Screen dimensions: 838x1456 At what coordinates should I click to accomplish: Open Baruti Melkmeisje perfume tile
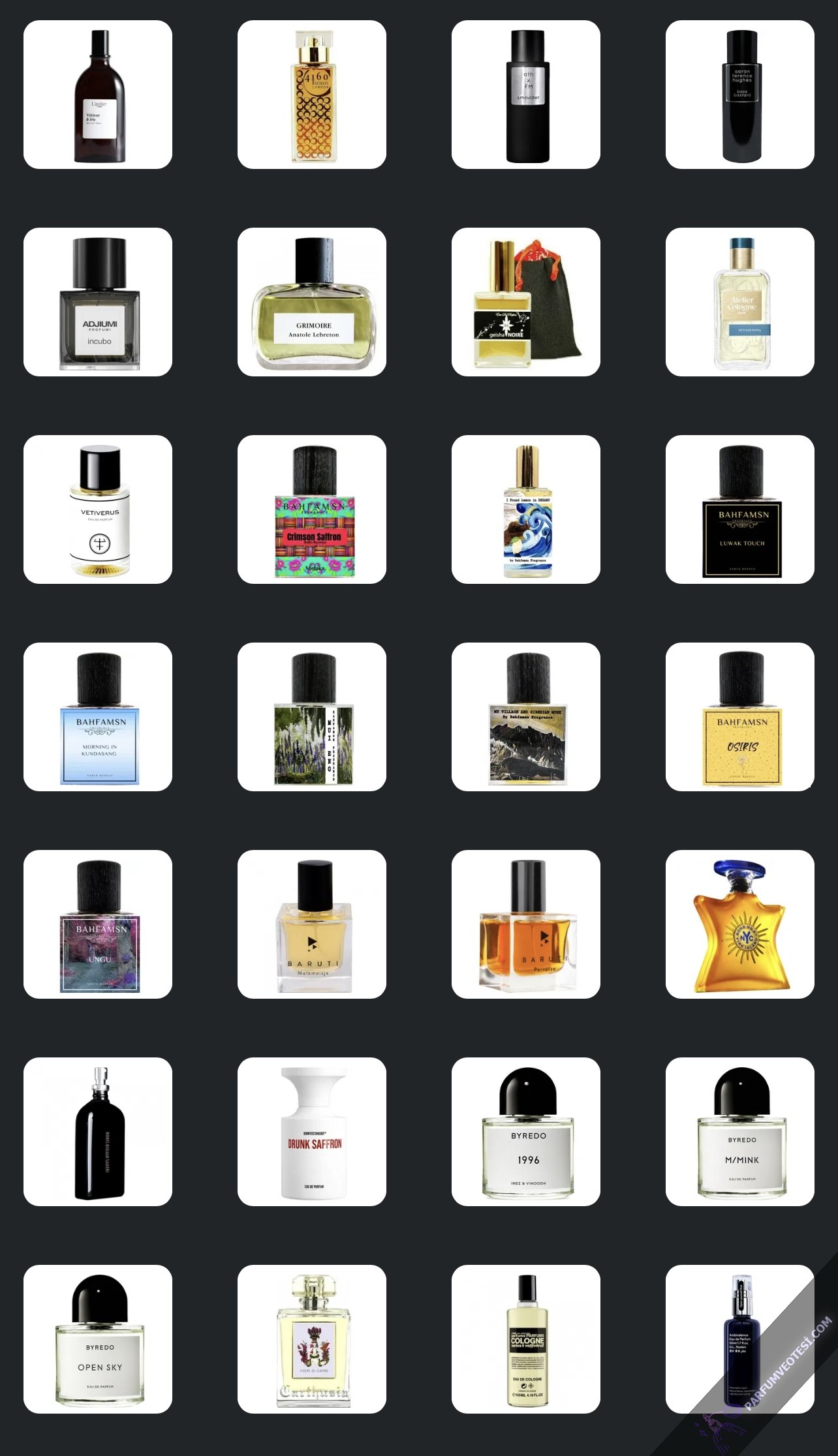pos(312,924)
